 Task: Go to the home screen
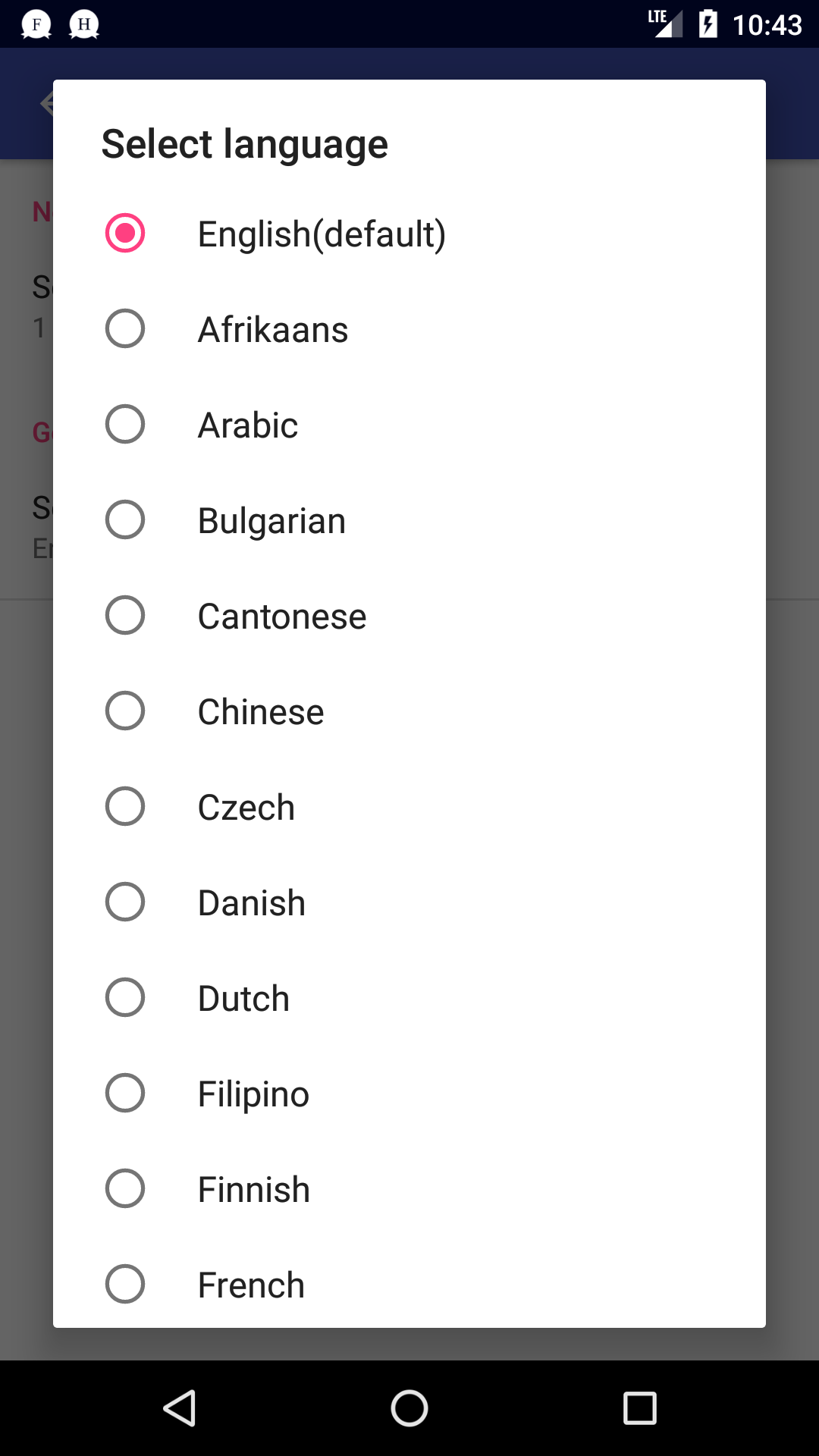409,1408
